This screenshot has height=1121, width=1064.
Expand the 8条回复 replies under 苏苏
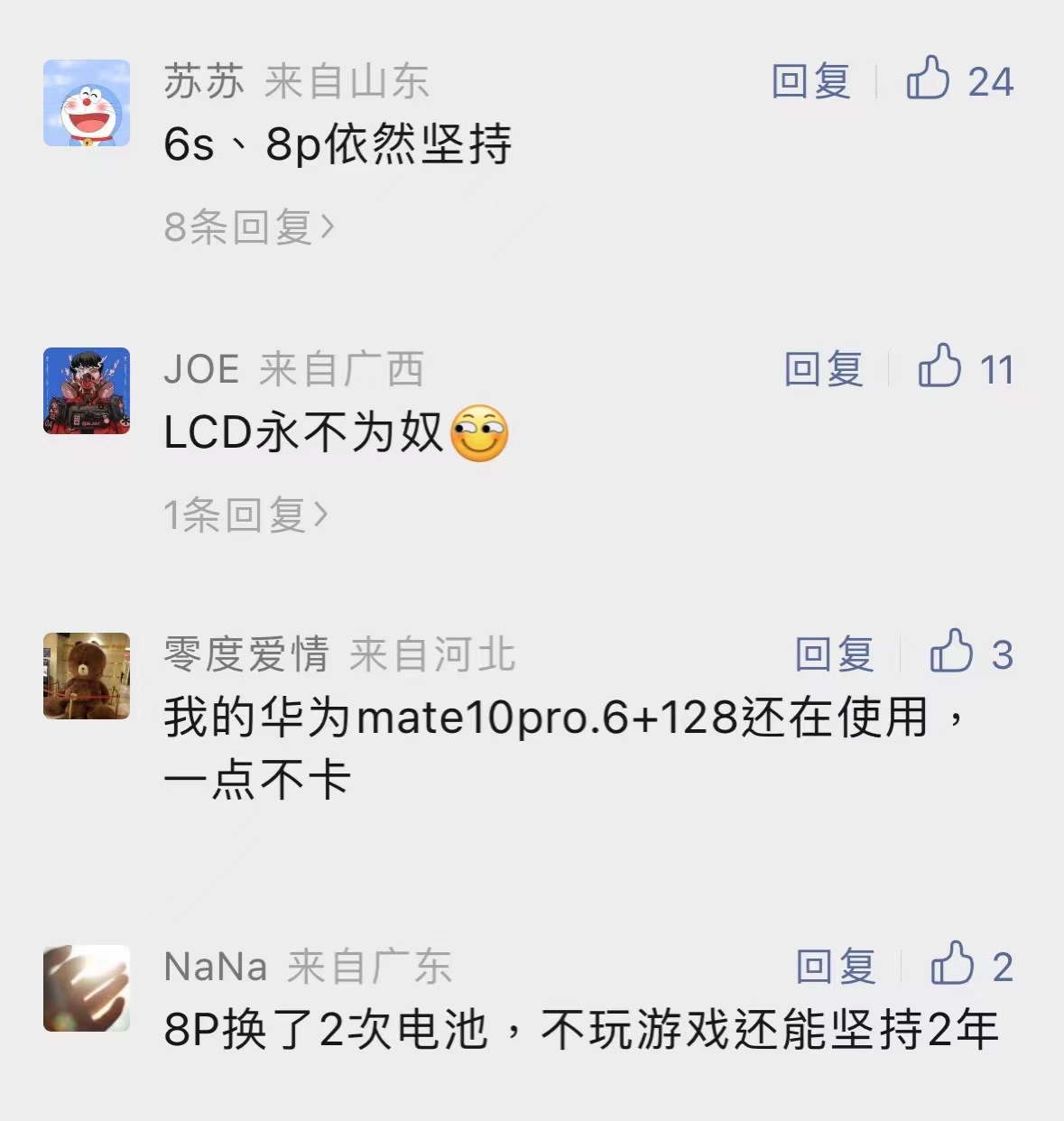click(x=249, y=227)
